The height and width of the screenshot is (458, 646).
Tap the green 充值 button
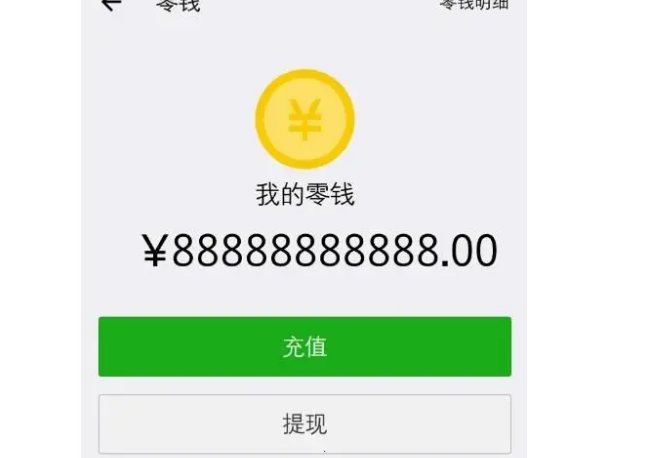[x=304, y=347]
